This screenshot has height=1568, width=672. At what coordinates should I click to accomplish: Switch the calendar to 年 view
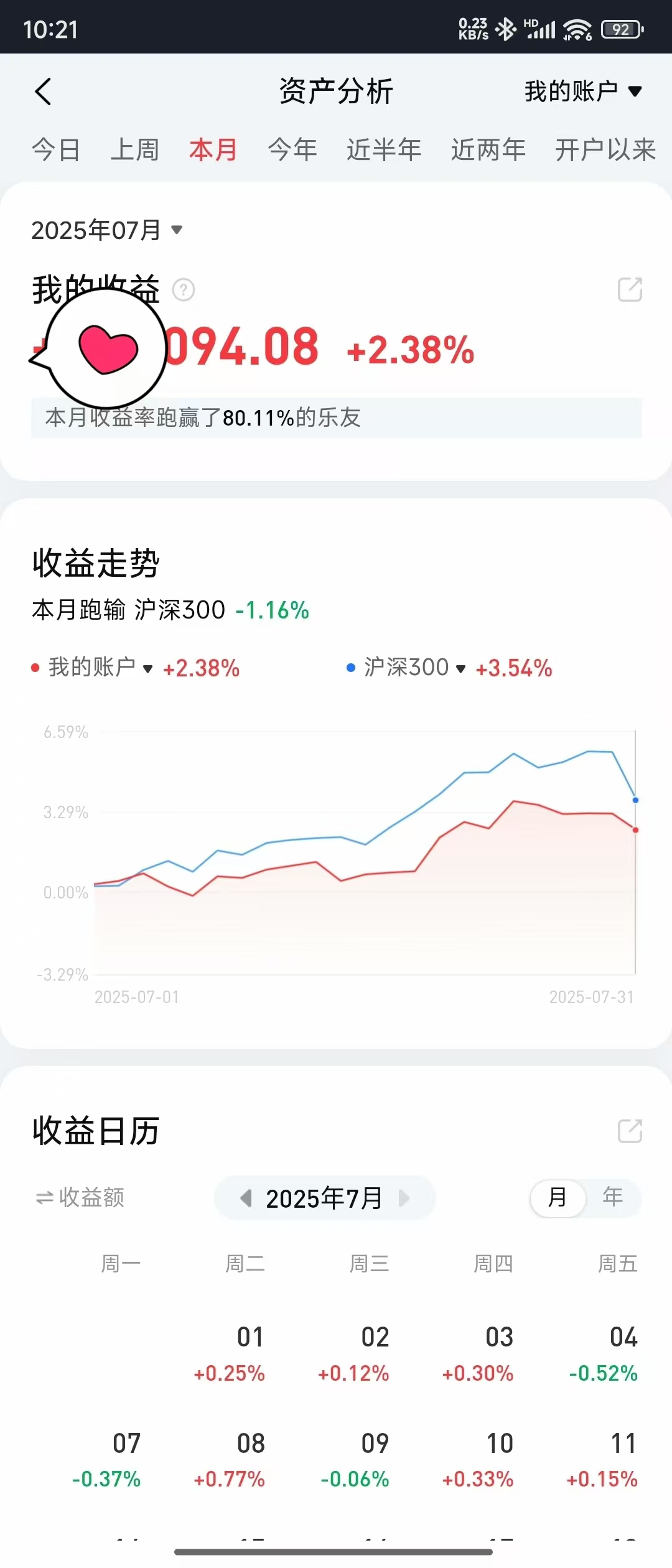tap(613, 1197)
